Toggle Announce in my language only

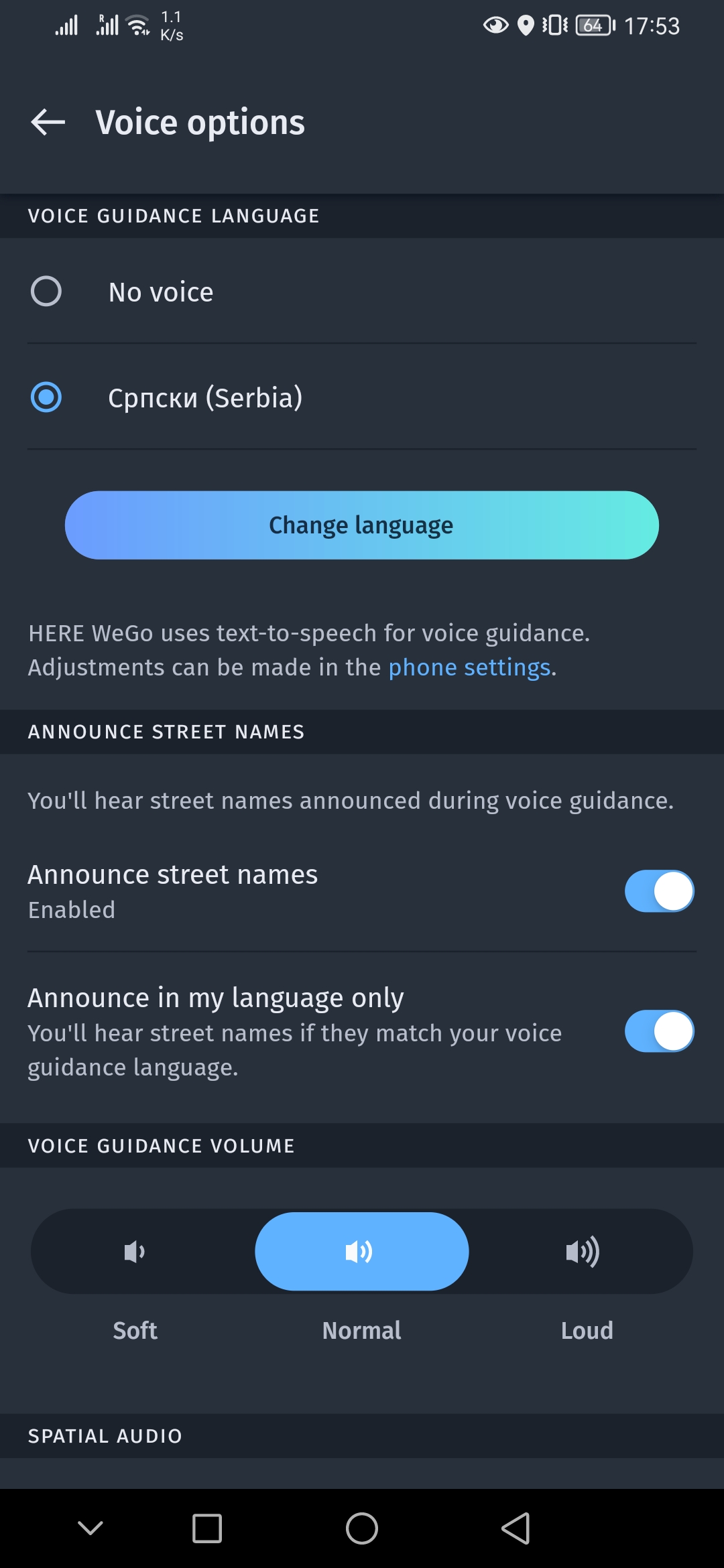pyautogui.click(x=659, y=1031)
